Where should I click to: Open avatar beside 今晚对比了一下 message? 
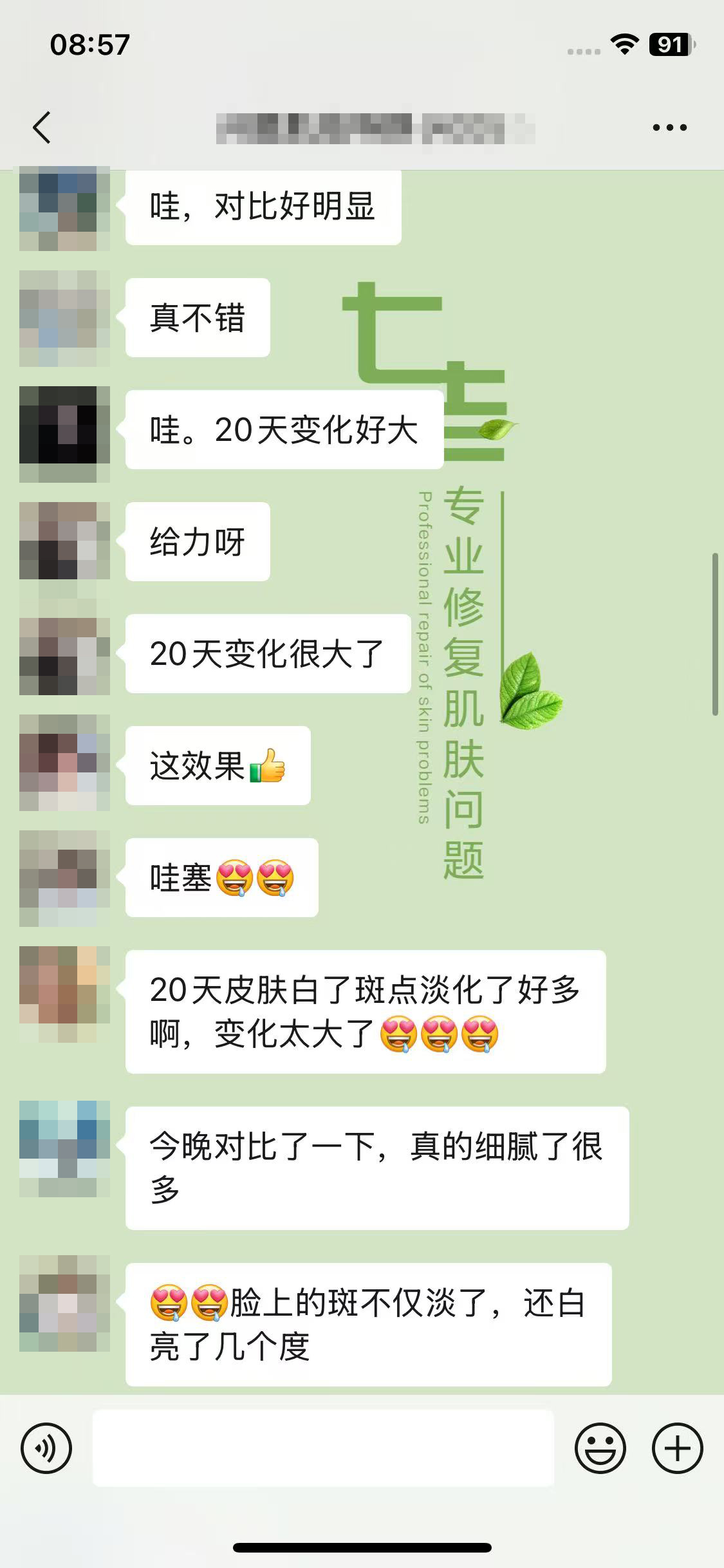64,1150
